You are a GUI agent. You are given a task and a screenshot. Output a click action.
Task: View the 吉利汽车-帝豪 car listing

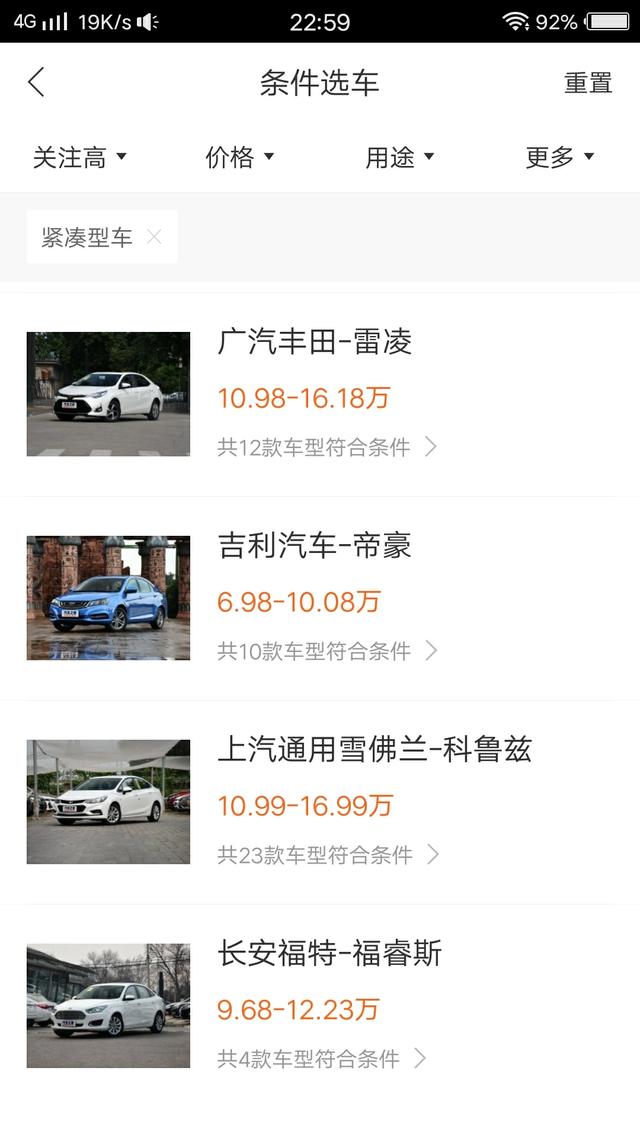tap(320, 598)
